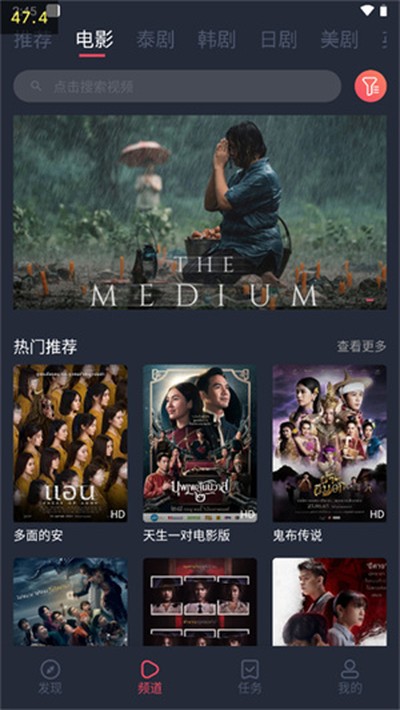
Task: Switch to the 韩剧 tab
Action: point(216,40)
